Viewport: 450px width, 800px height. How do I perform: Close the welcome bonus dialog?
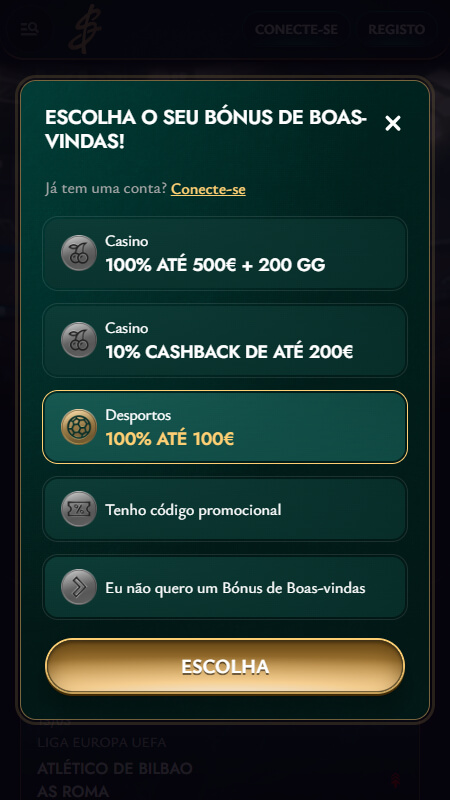pyautogui.click(x=392, y=123)
